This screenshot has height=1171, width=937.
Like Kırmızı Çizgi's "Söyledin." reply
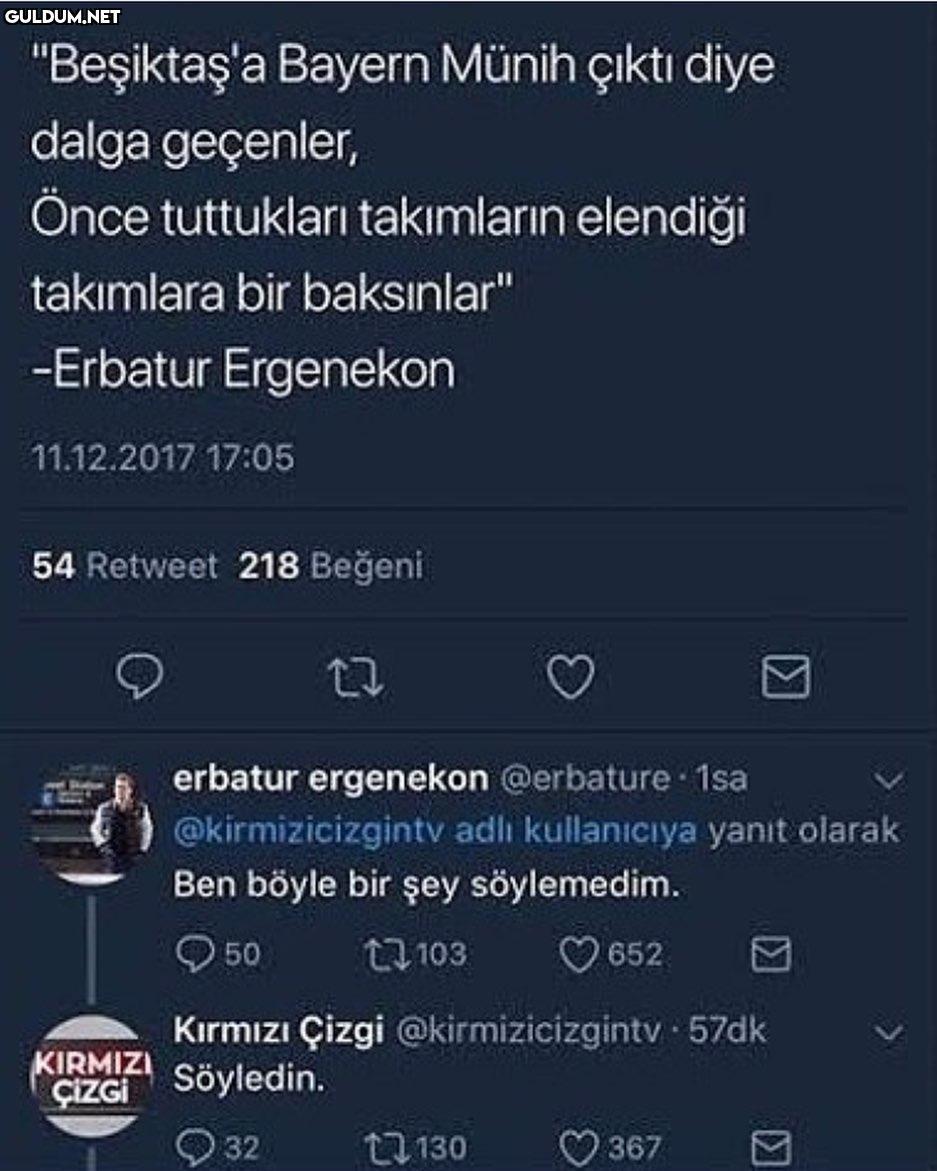pos(577,1147)
